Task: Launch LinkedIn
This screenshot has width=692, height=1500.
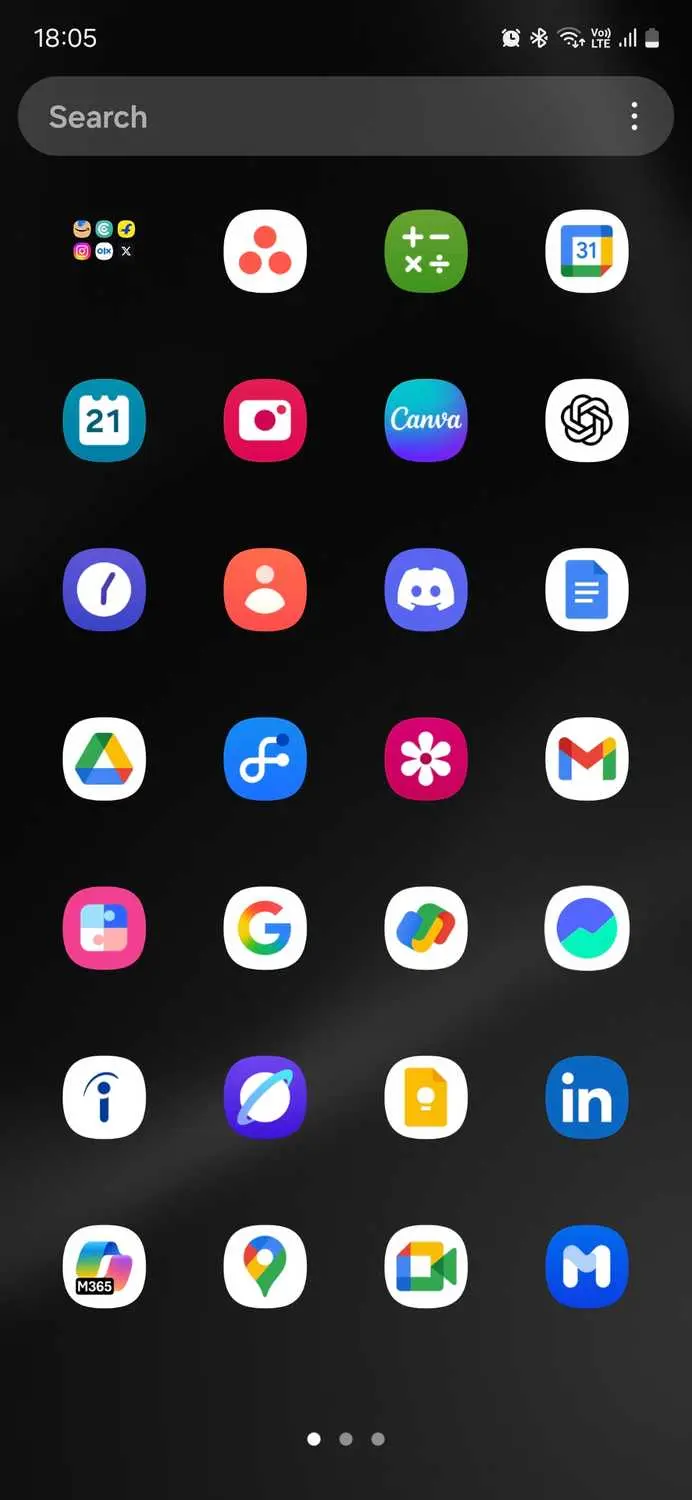Action: pos(587,1097)
